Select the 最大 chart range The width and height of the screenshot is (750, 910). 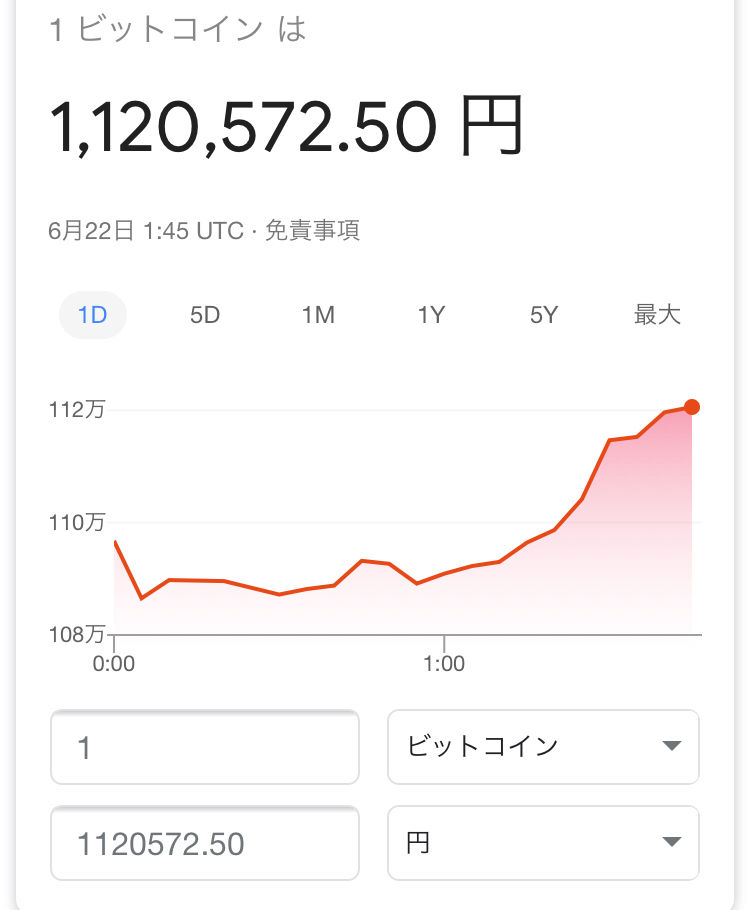point(657,315)
